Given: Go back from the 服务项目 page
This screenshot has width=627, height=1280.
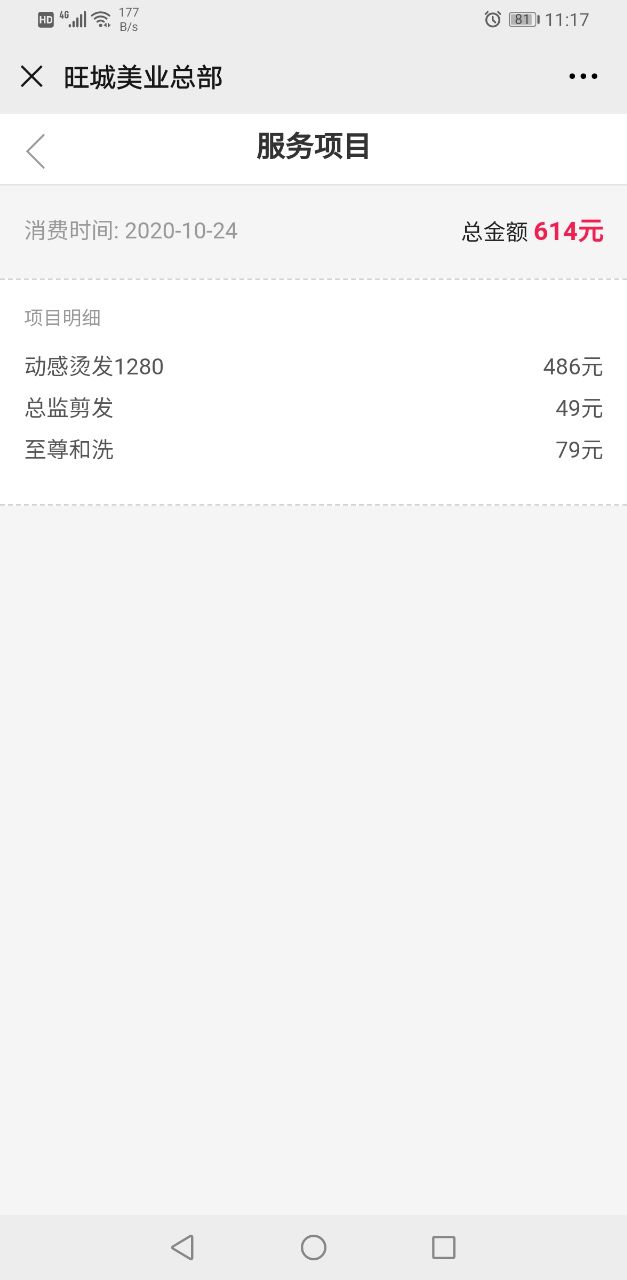Looking at the screenshot, I should (36, 151).
